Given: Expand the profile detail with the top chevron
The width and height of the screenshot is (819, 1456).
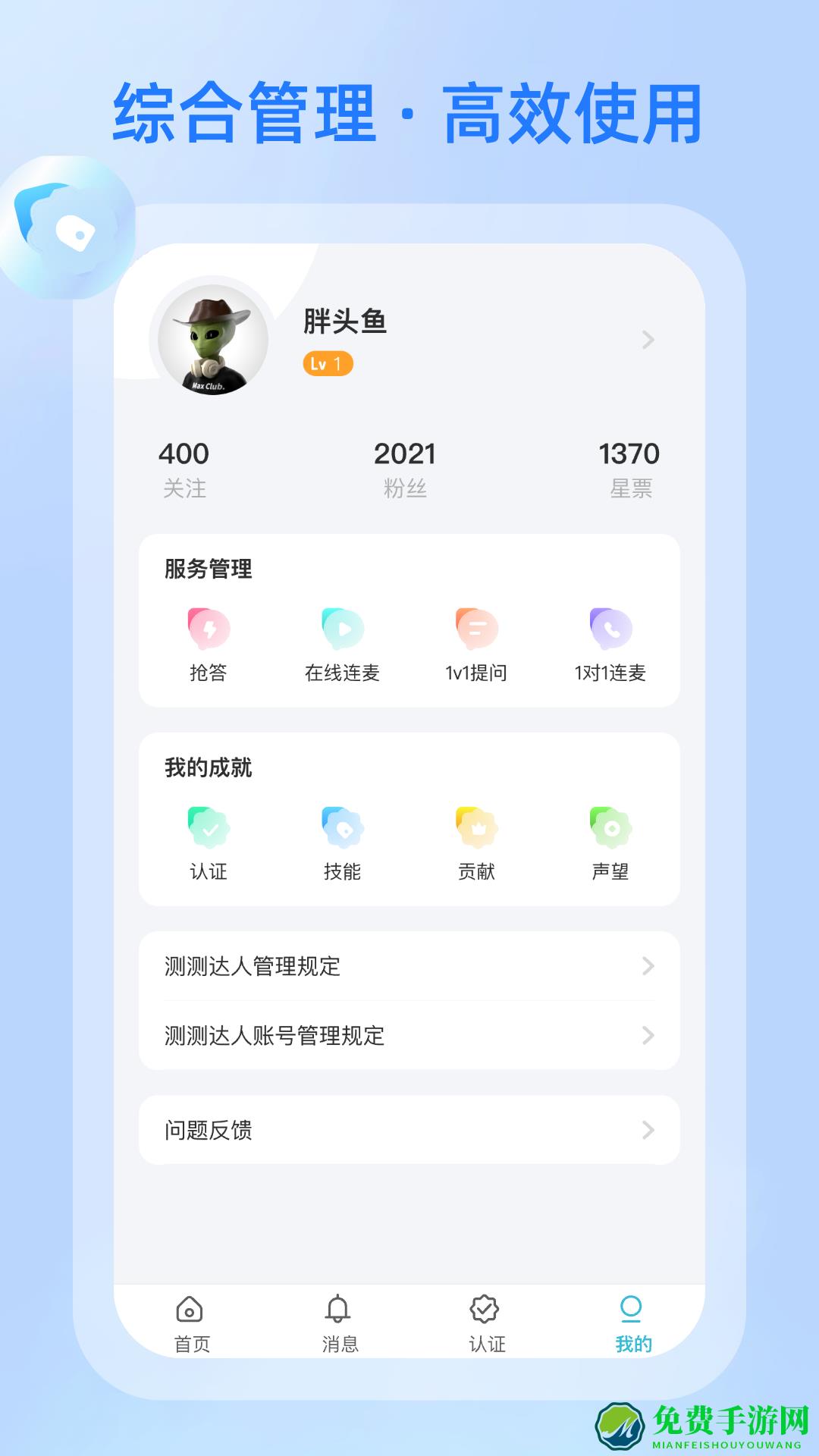Looking at the screenshot, I should click(645, 340).
